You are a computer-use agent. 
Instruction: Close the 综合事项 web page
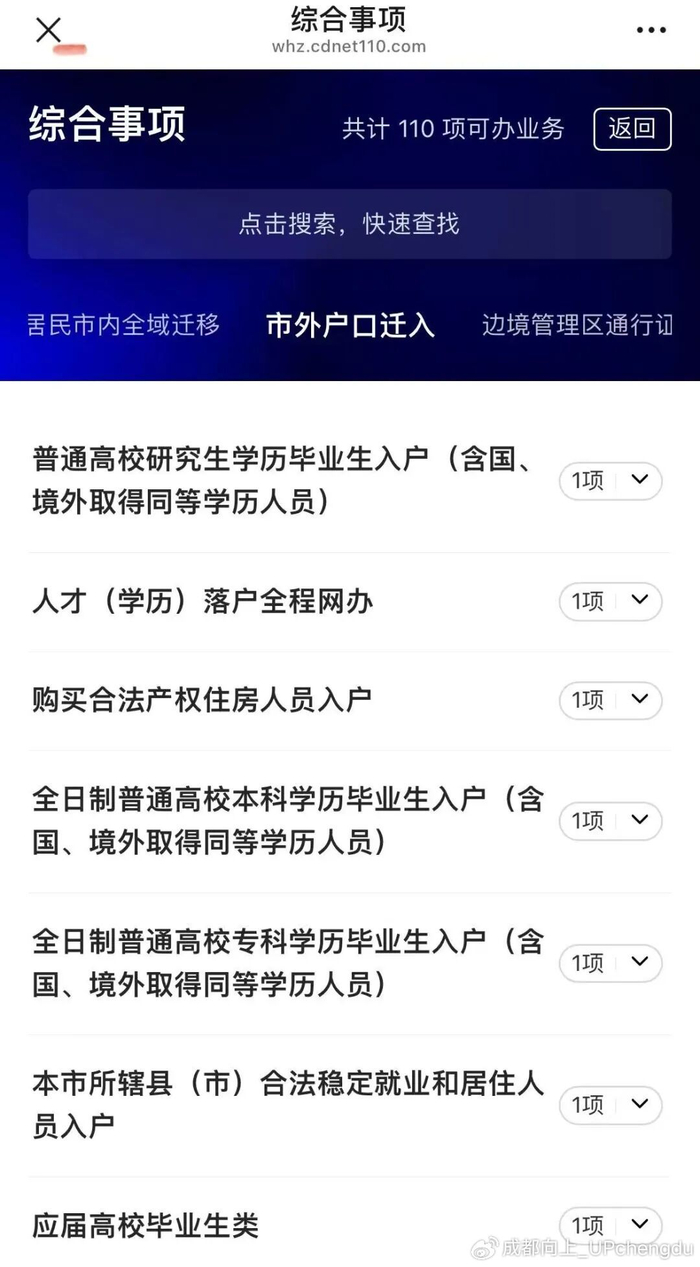(x=48, y=30)
